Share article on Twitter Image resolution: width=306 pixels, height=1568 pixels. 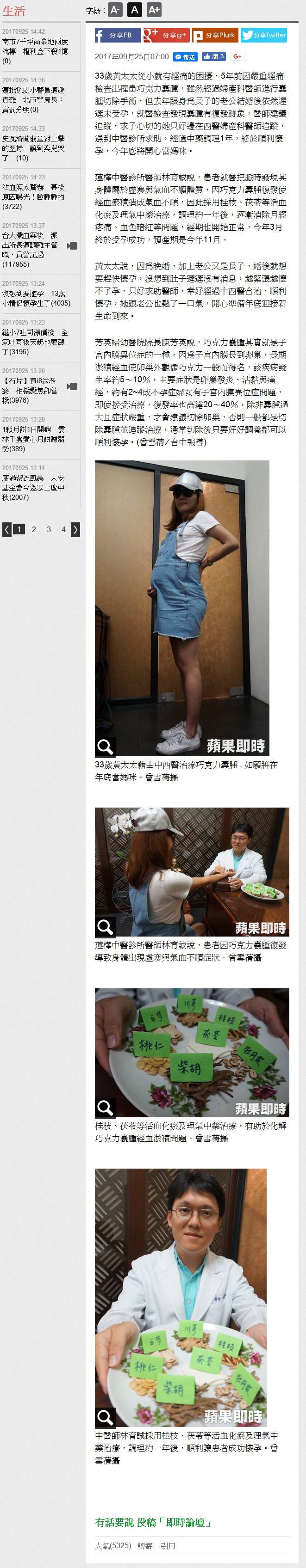point(263,35)
